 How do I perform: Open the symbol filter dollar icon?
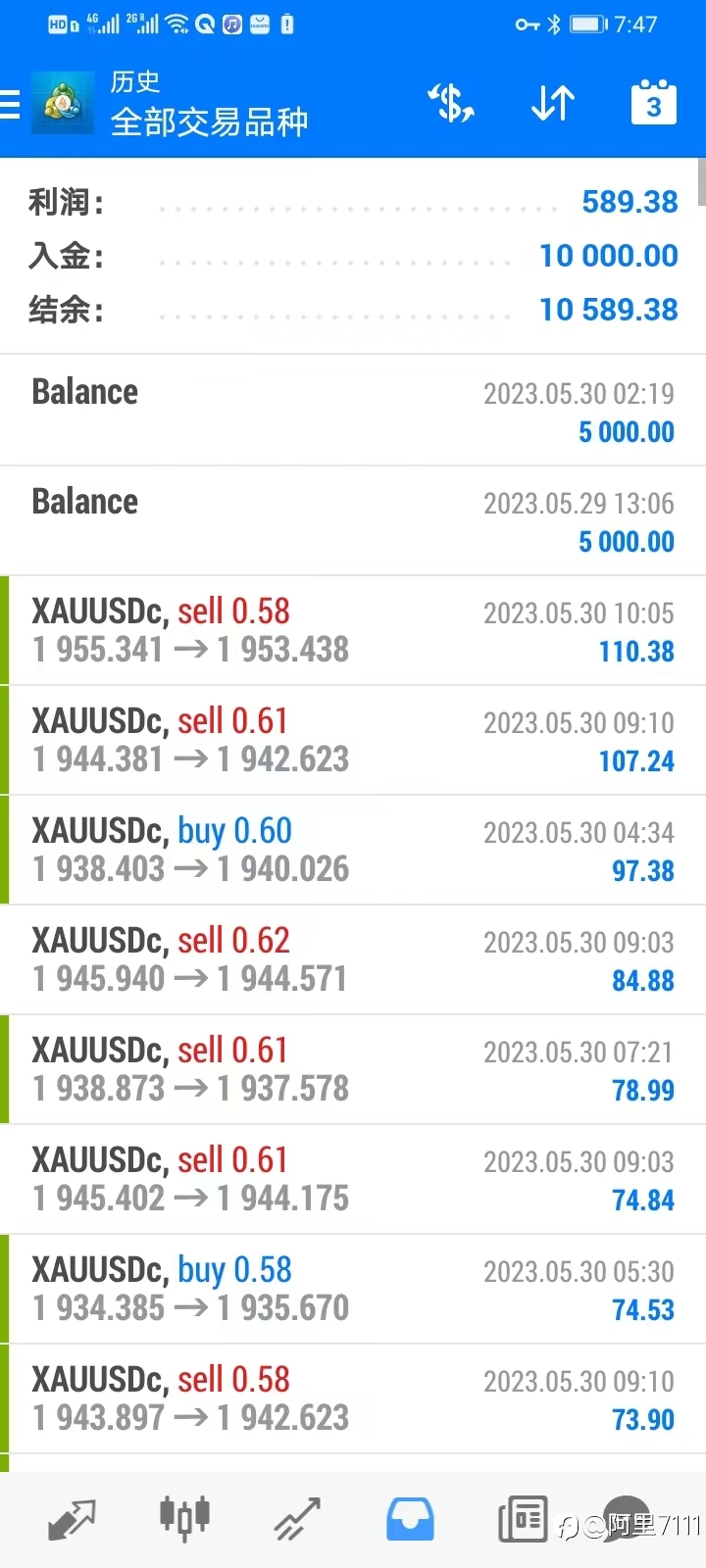point(451,103)
